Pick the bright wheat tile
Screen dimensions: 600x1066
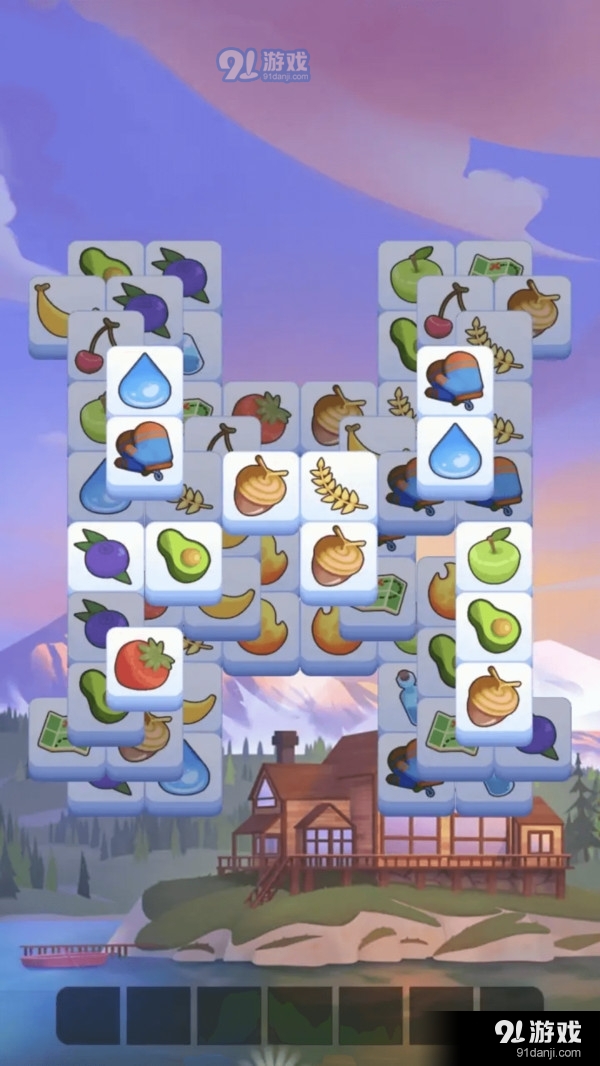[338, 486]
